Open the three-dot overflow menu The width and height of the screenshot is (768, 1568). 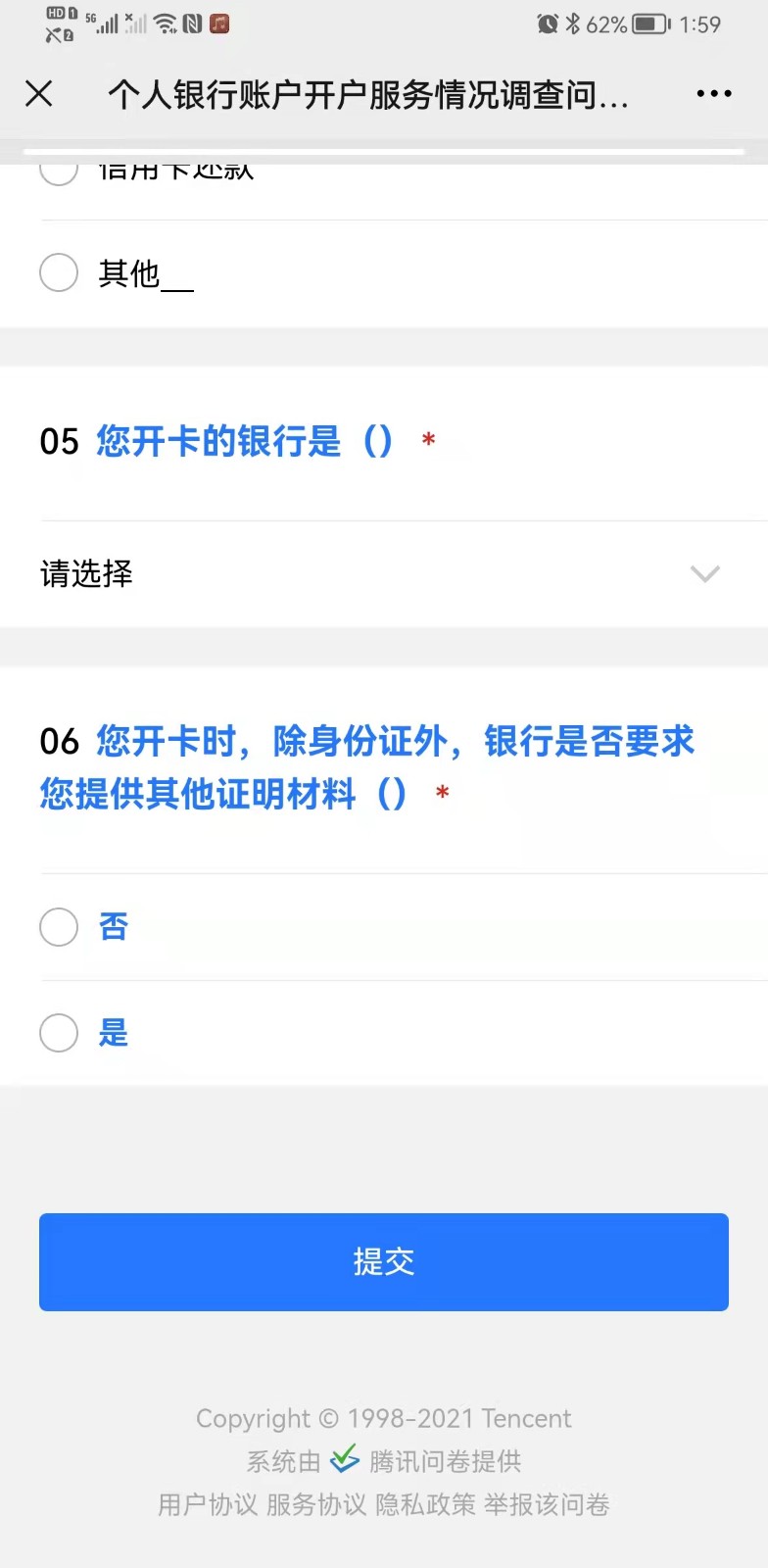click(713, 94)
